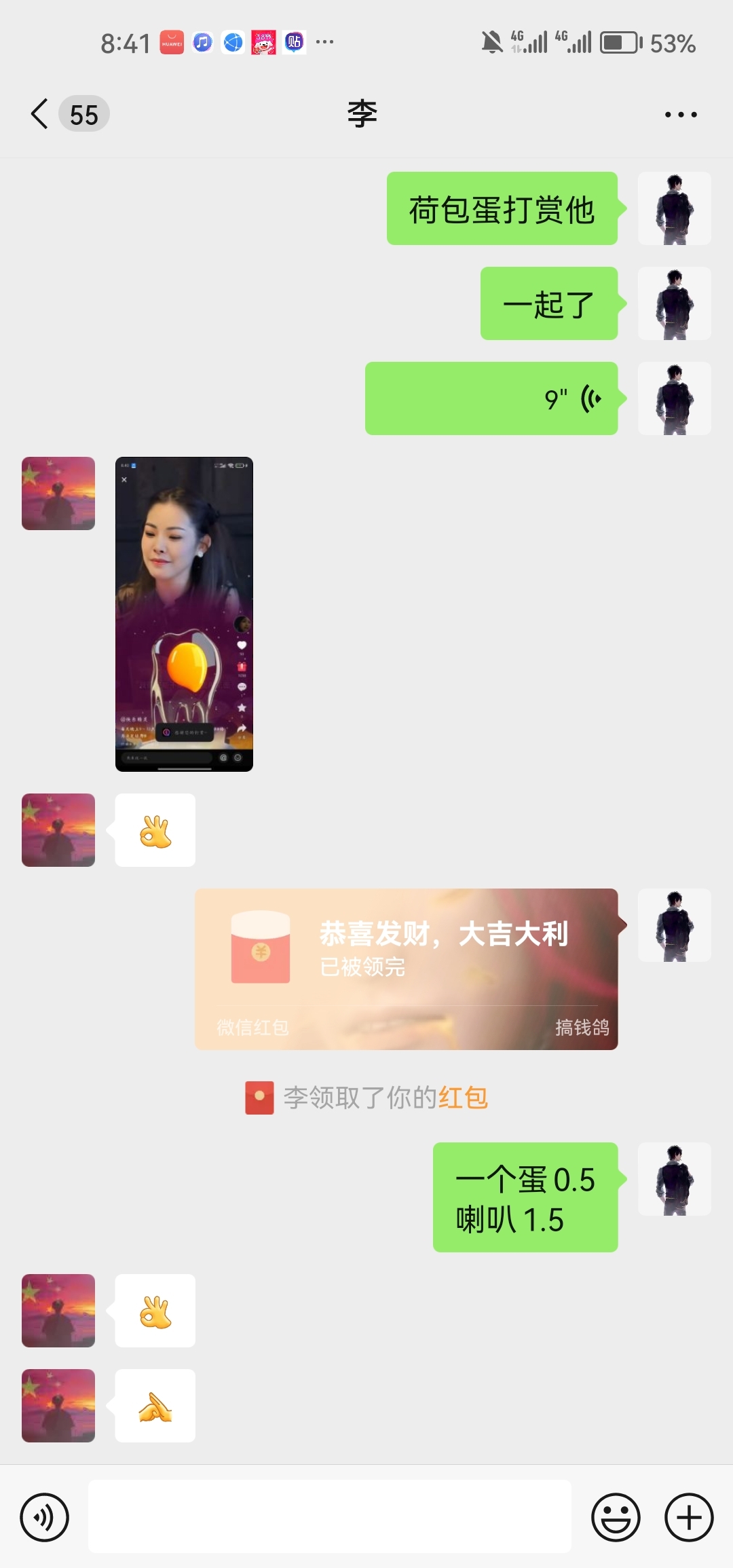Screen dimensions: 733x1568
Task: Open own profile avatar beside 荷包蛋打赏他
Action: click(674, 208)
